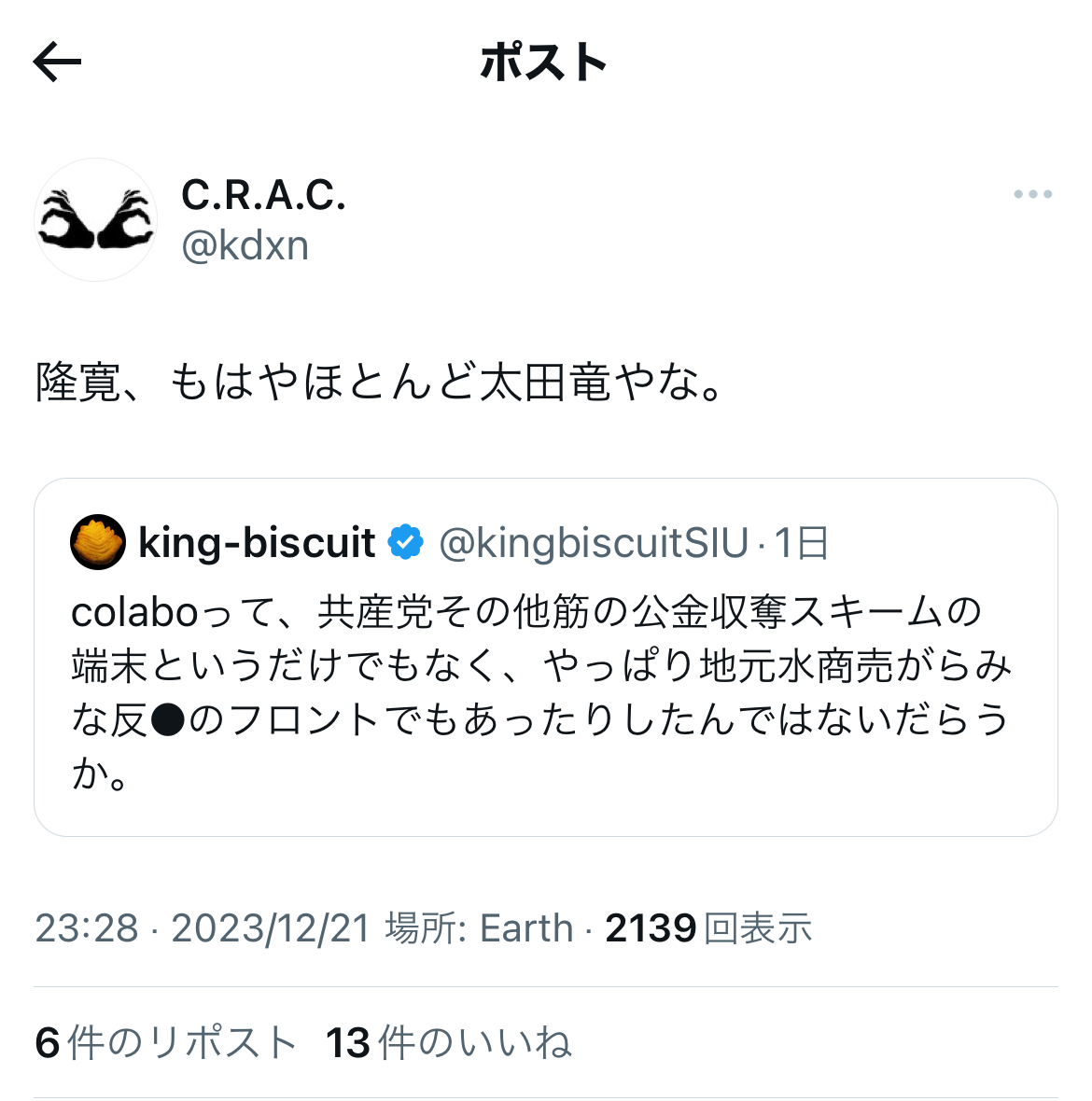The width and height of the screenshot is (1092, 1101).
Task: Open the quoted king-biscuit post
Action: (x=546, y=657)
